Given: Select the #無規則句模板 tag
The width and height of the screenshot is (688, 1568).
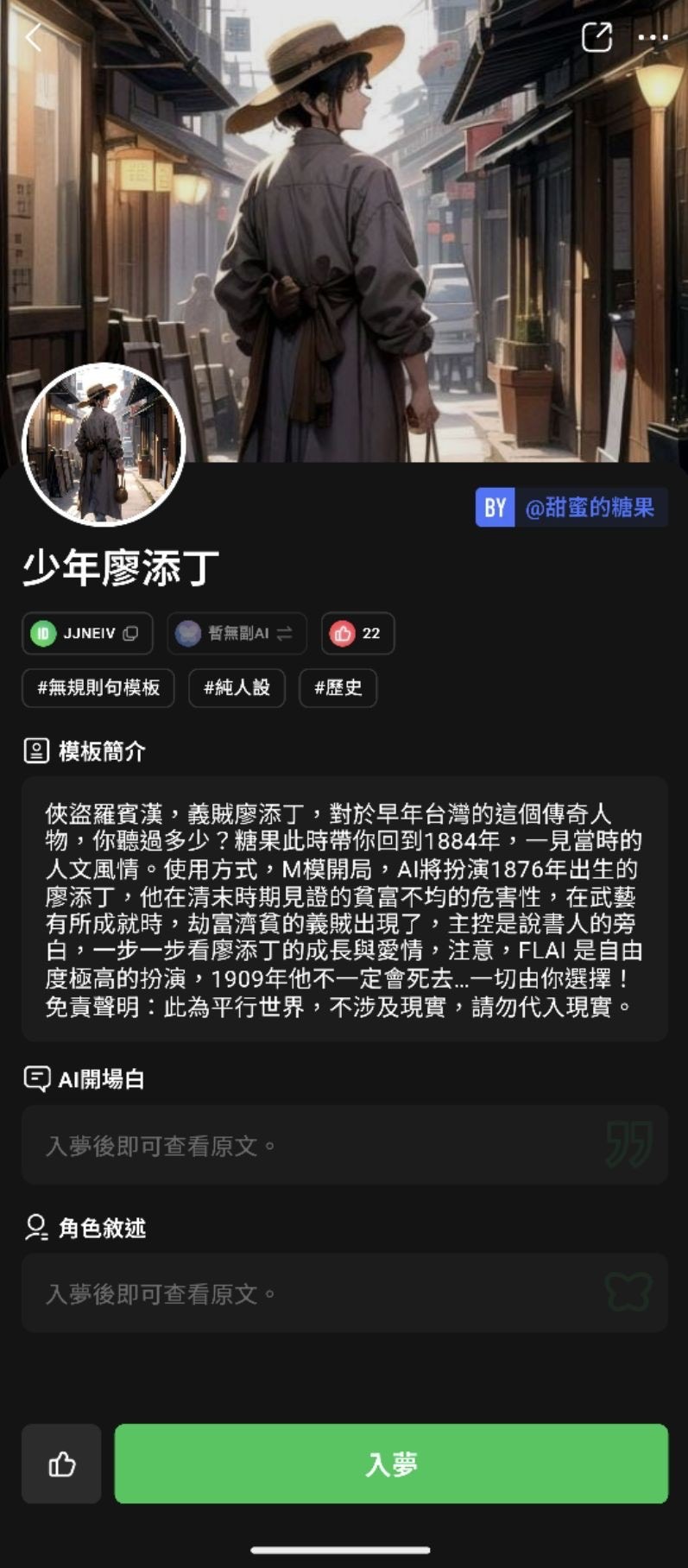Looking at the screenshot, I should [x=98, y=688].
